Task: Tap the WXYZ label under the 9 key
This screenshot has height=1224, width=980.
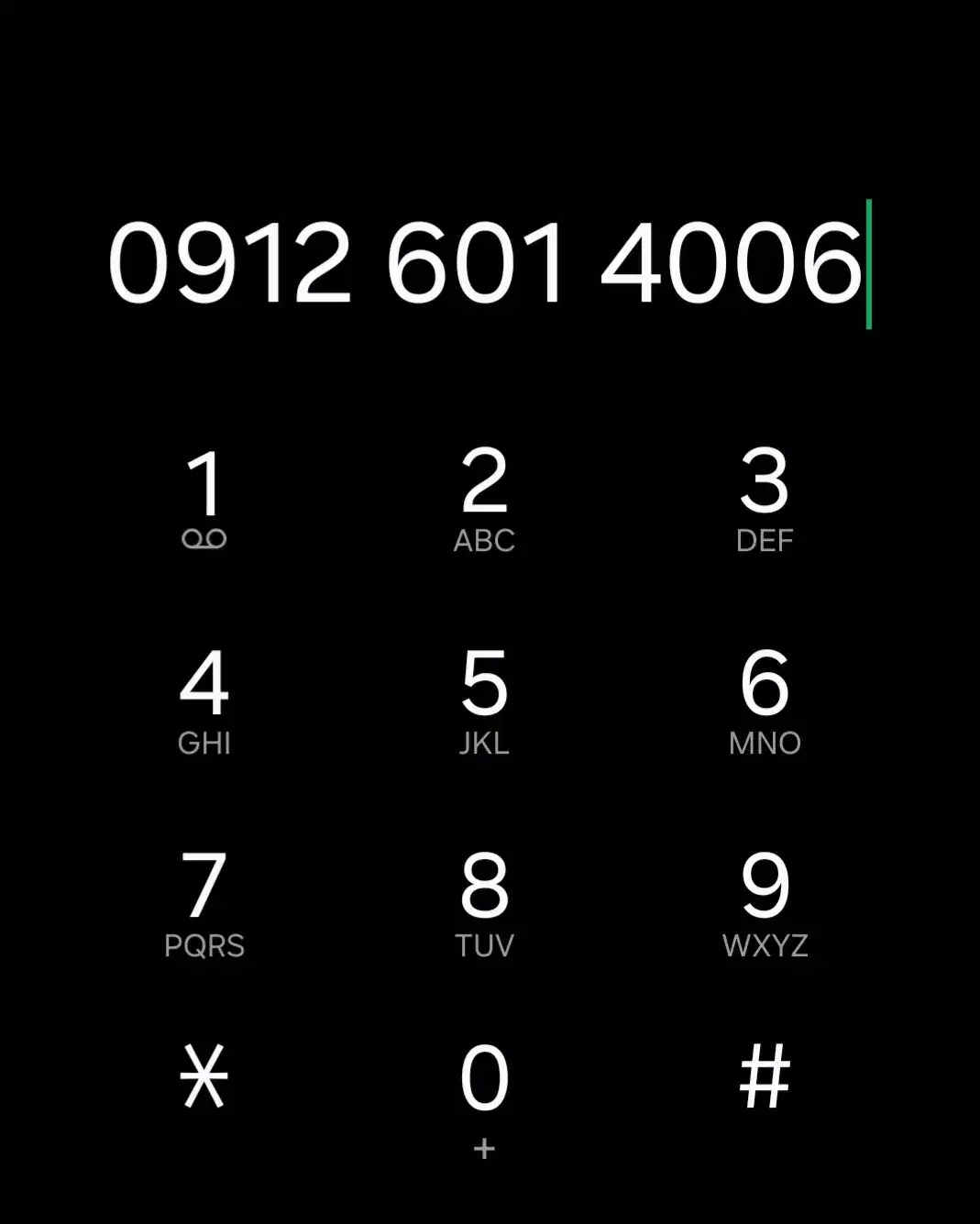Action: [x=768, y=944]
